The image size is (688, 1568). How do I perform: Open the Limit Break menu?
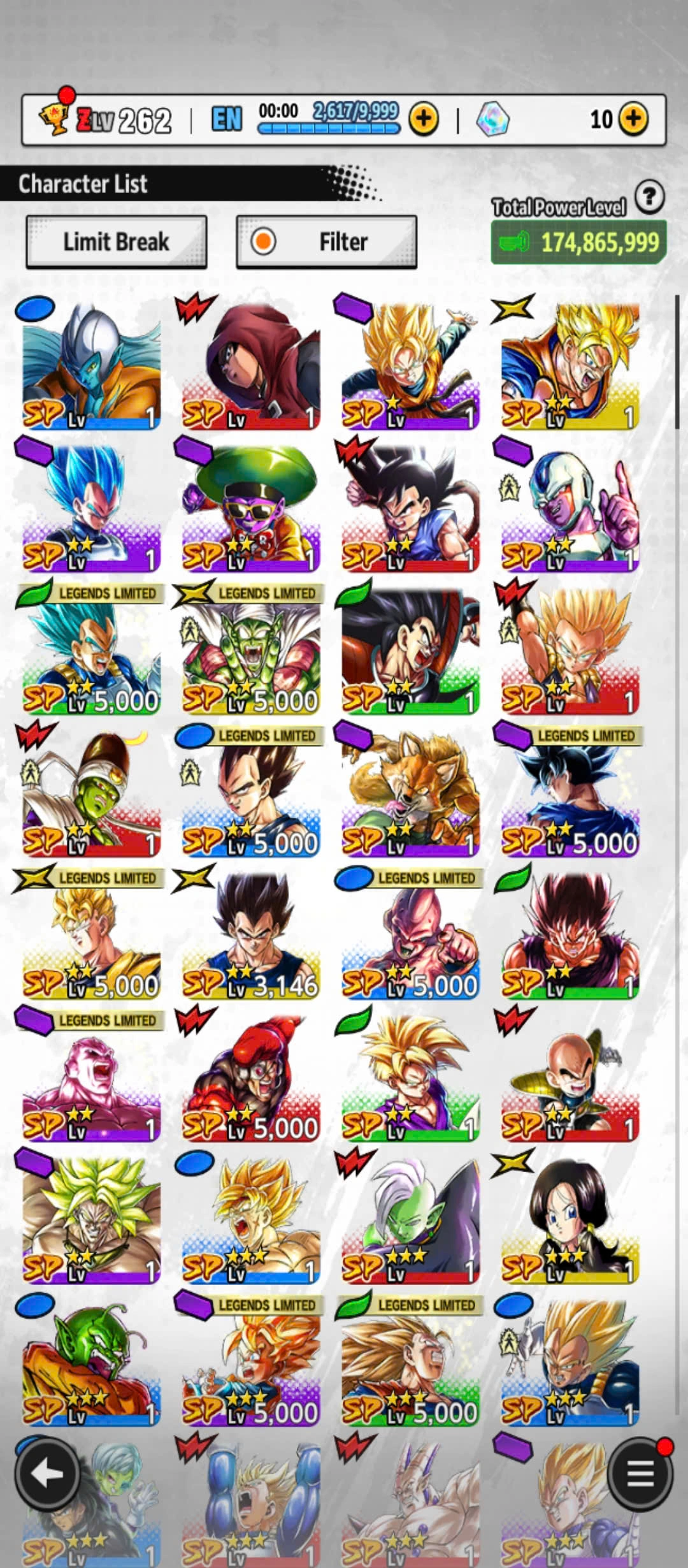(116, 242)
